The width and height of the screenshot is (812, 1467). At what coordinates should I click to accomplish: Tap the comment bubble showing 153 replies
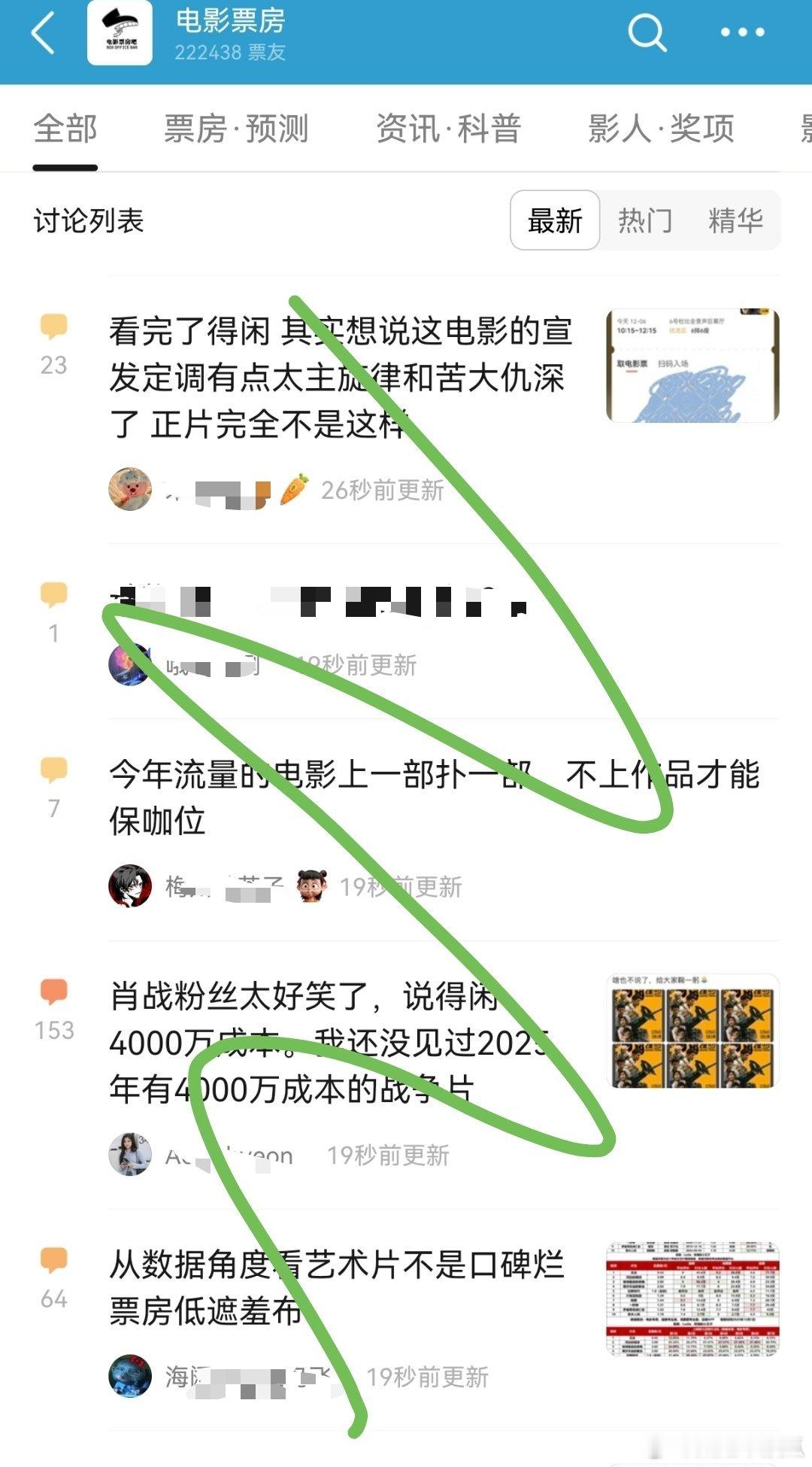[x=53, y=992]
